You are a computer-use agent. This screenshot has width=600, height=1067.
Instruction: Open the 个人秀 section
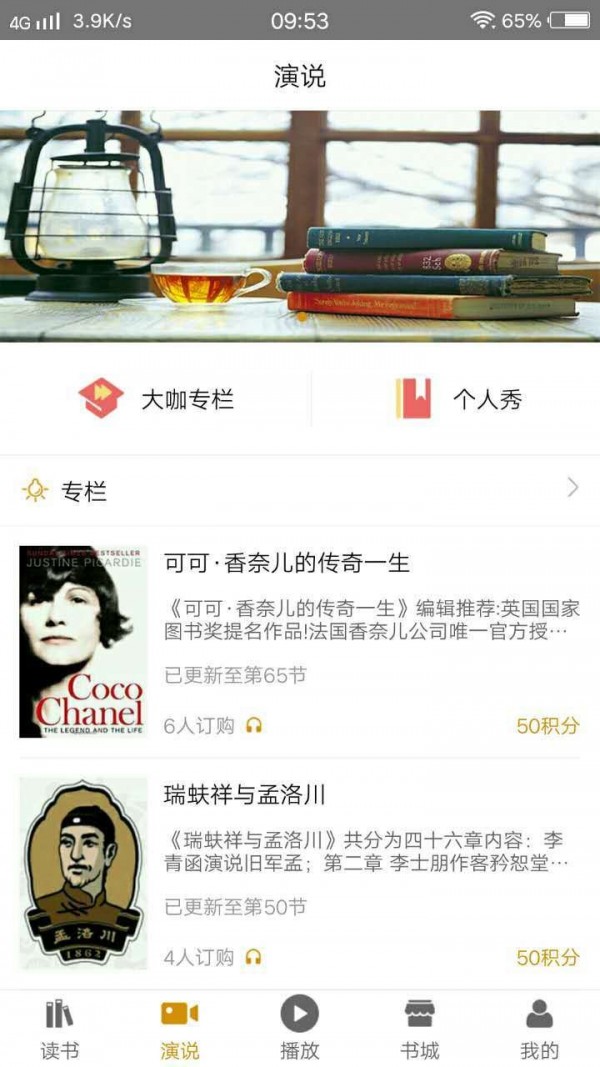[x=459, y=399]
